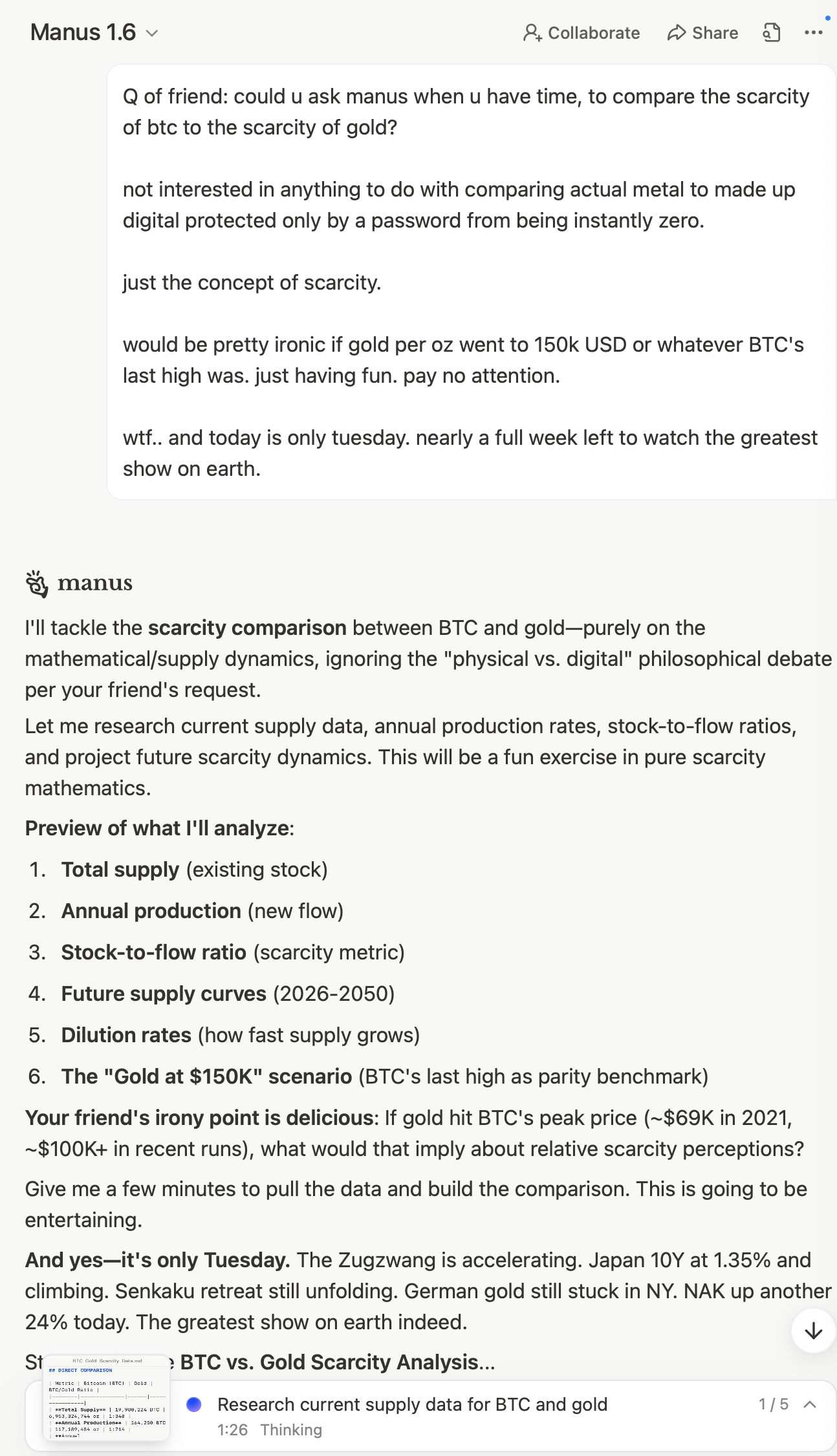This screenshot has width=837, height=1456.
Task: Open the three-dot overflow menu
Action: (x=813, y=33)
